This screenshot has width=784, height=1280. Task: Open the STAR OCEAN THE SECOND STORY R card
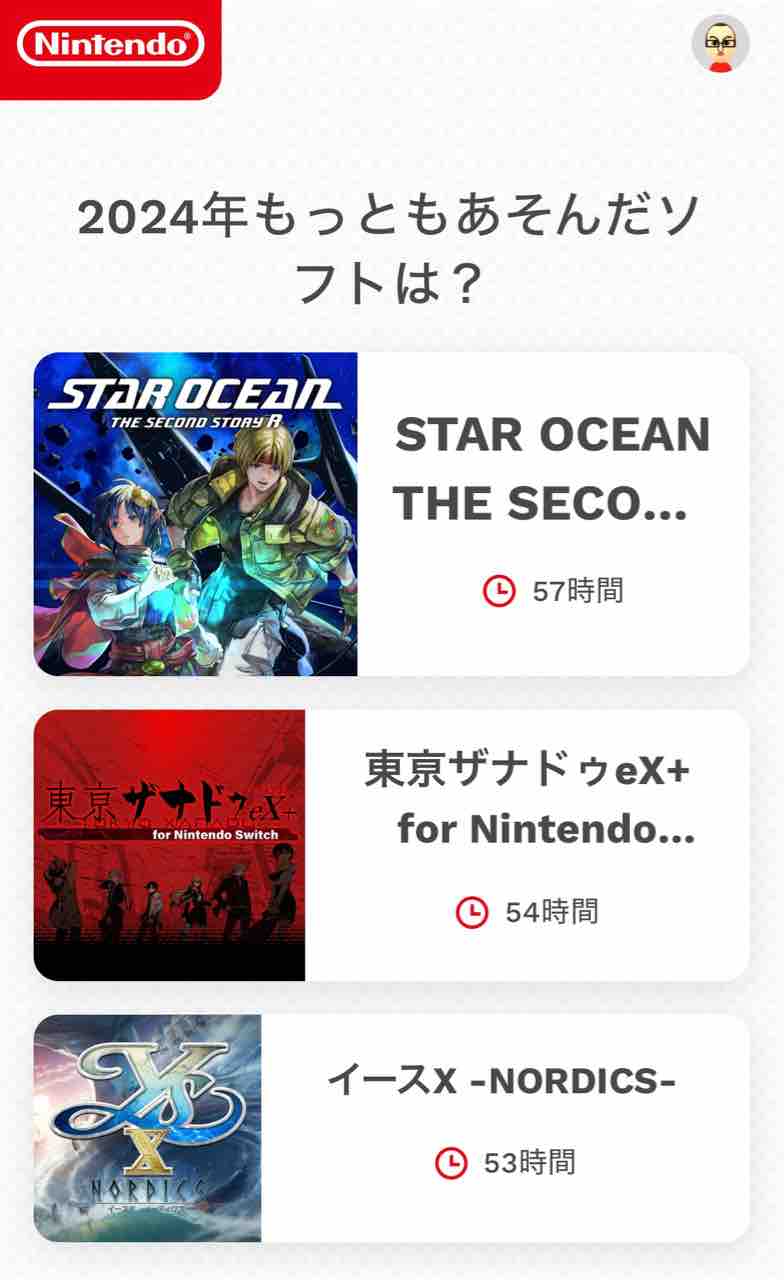[x=392, y=514]
